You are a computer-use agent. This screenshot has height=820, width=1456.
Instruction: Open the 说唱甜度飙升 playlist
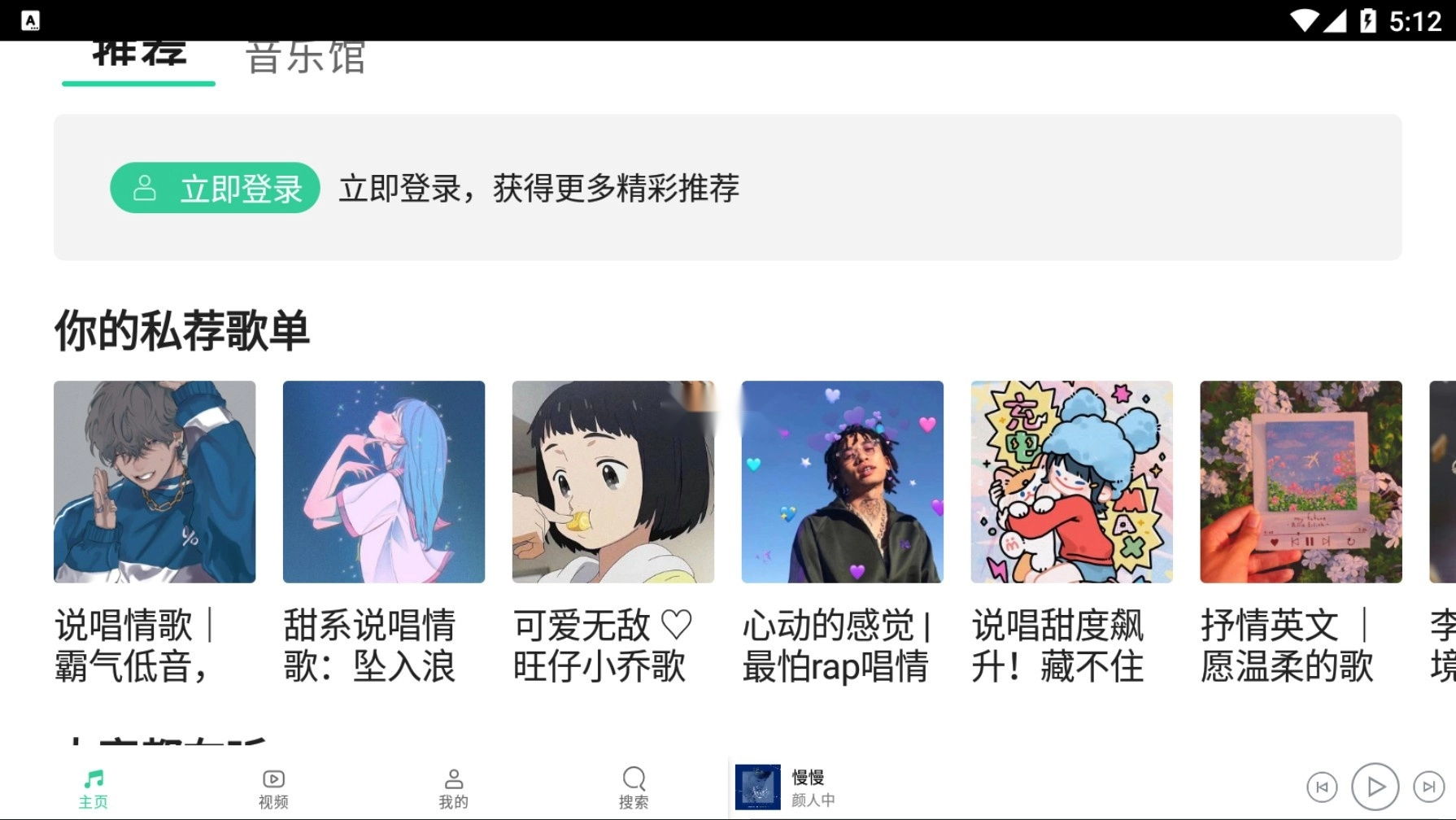coord(1071,482)
